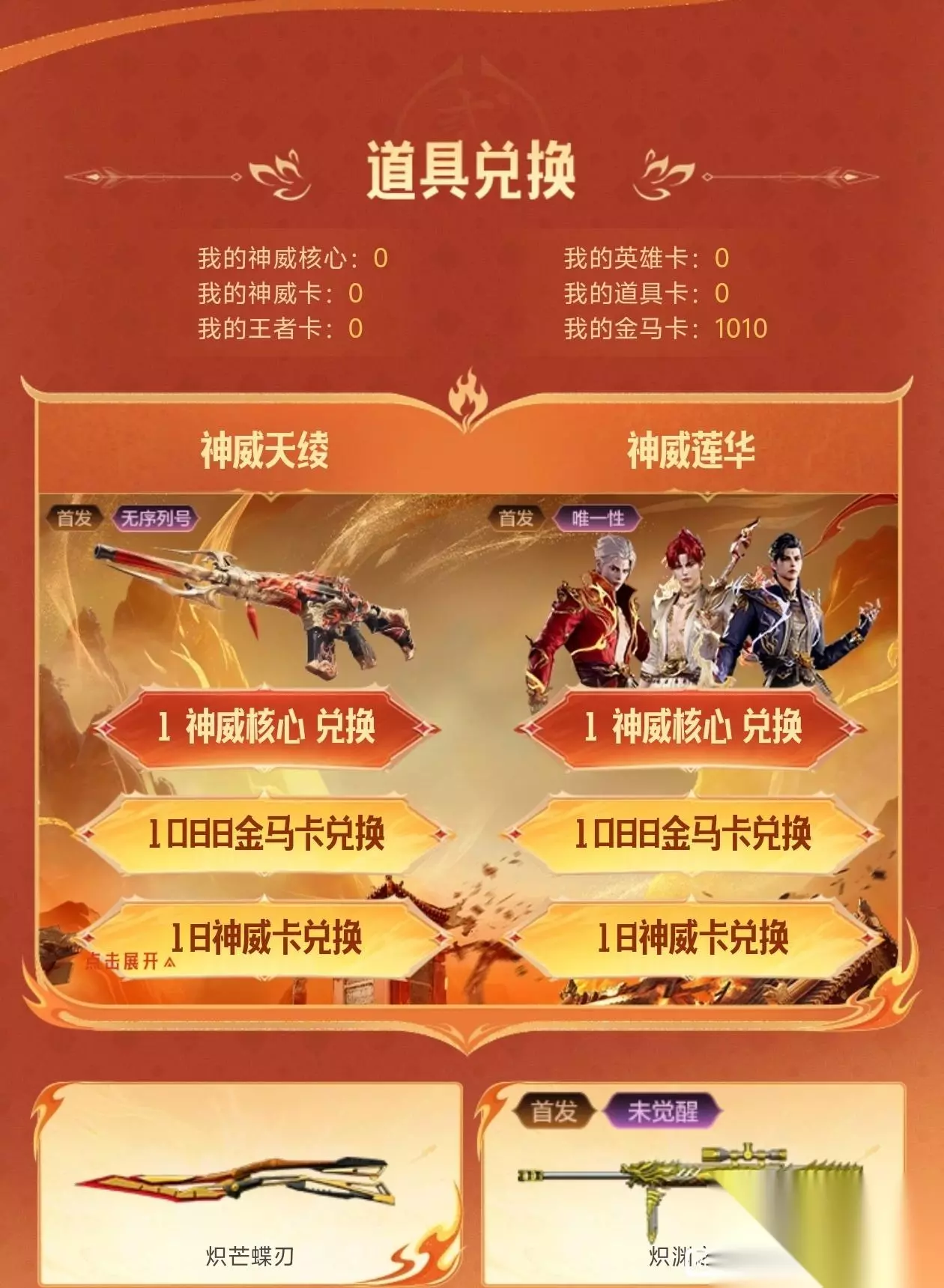This screenshot has height=1288, width=944.
Task: Redeem 神威天绫 with 1088金马卡
Action: (266, 833)
